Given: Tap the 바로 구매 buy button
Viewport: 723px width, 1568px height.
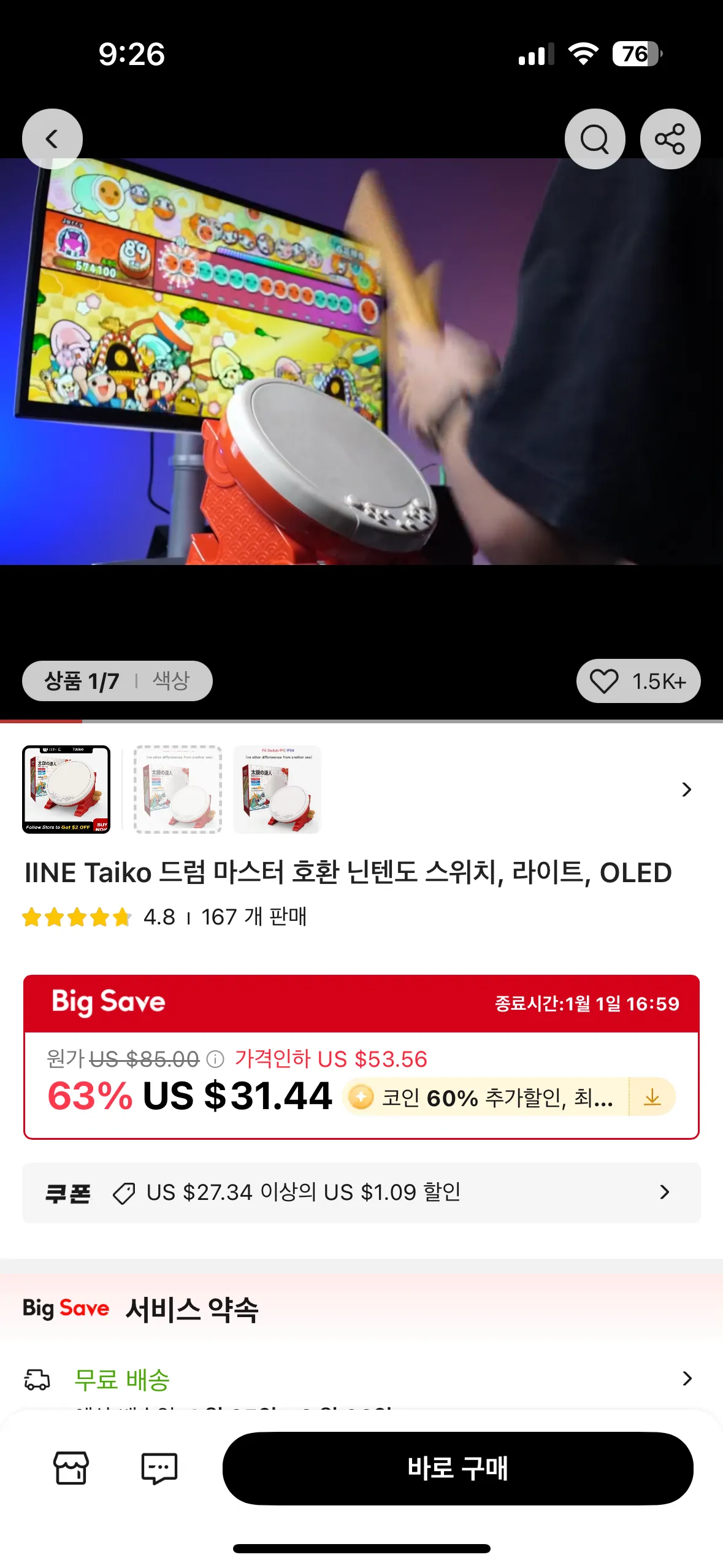Looking at the screenshot, I should [x=458, y=1469].
